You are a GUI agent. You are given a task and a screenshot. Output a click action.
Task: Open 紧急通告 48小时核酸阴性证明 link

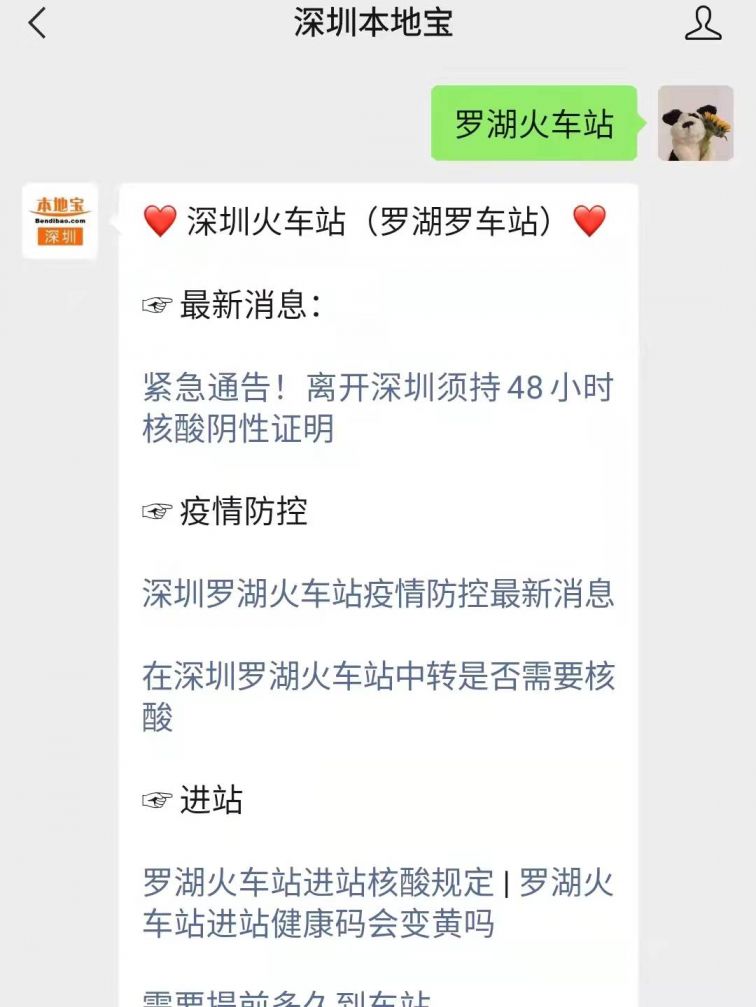click(x=376, y=408)
